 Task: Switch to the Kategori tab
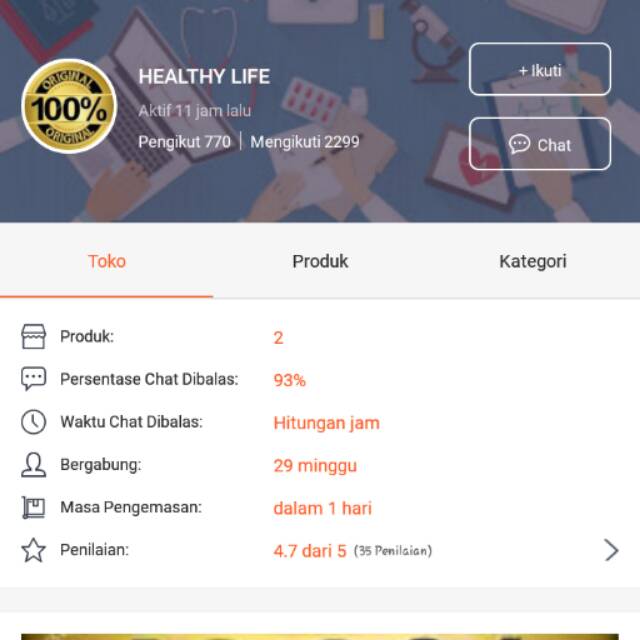tap(532, 261)
